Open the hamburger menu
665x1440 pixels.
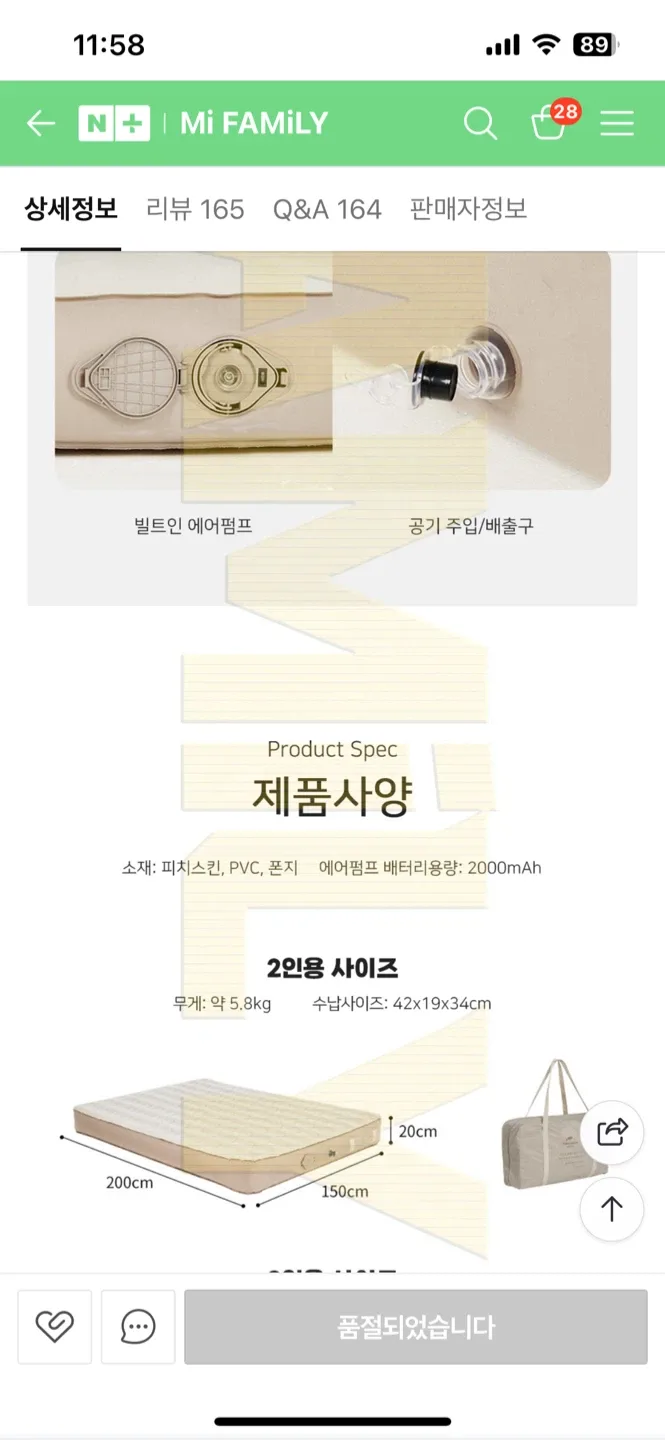tap(617, 123)
